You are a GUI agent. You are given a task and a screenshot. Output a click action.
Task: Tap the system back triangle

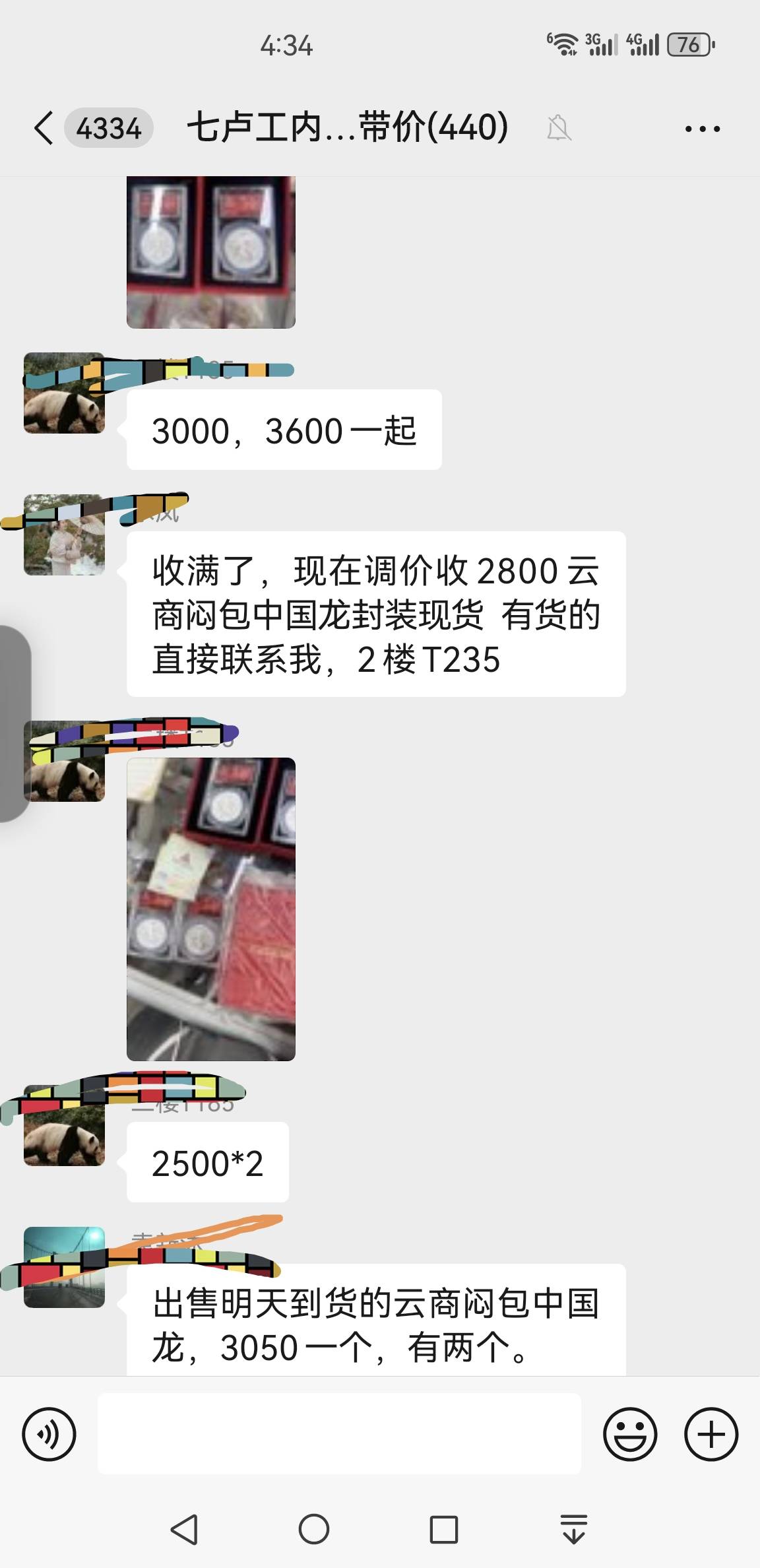184,1529
